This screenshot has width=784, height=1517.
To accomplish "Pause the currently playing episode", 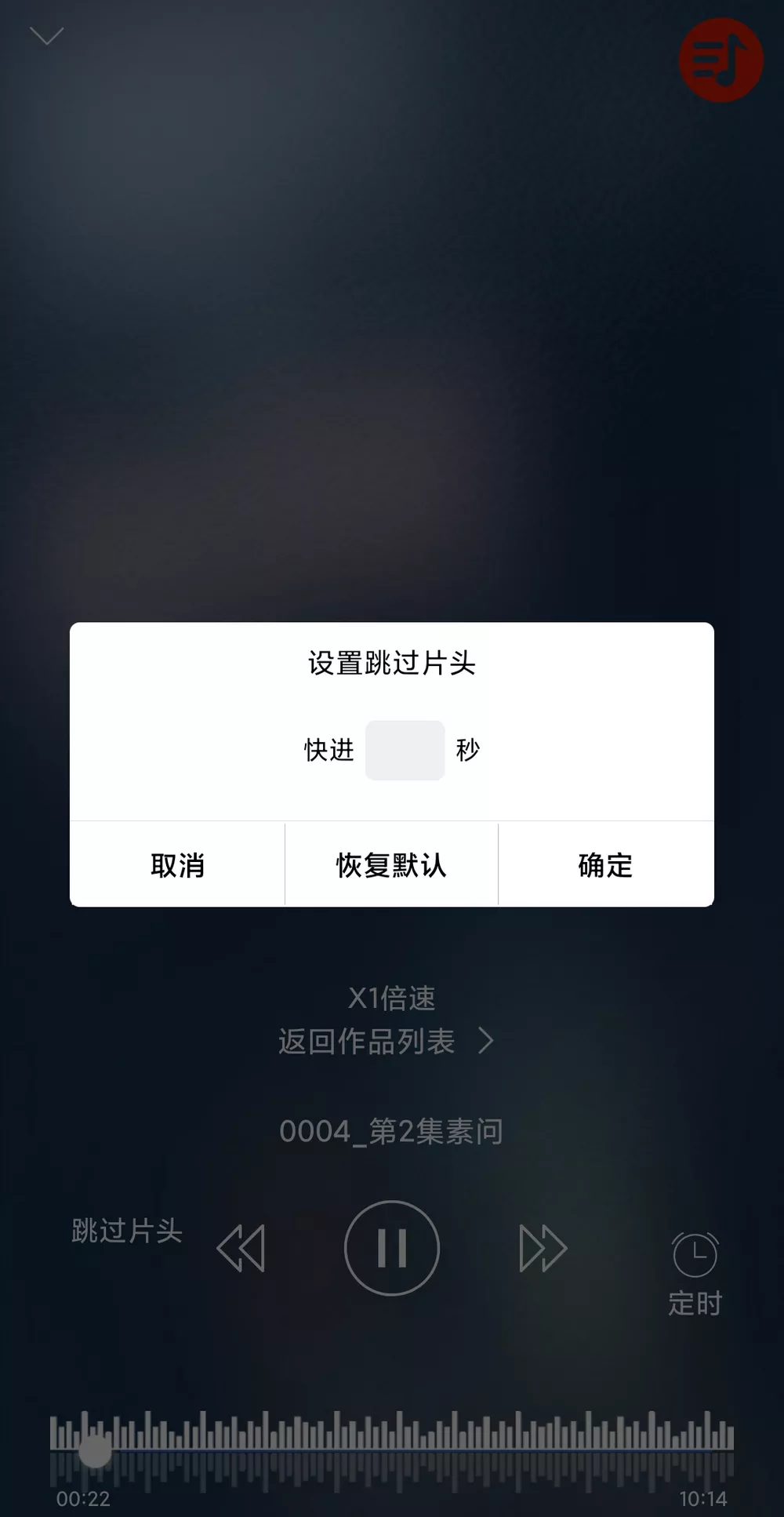I will click(391, 1247).
